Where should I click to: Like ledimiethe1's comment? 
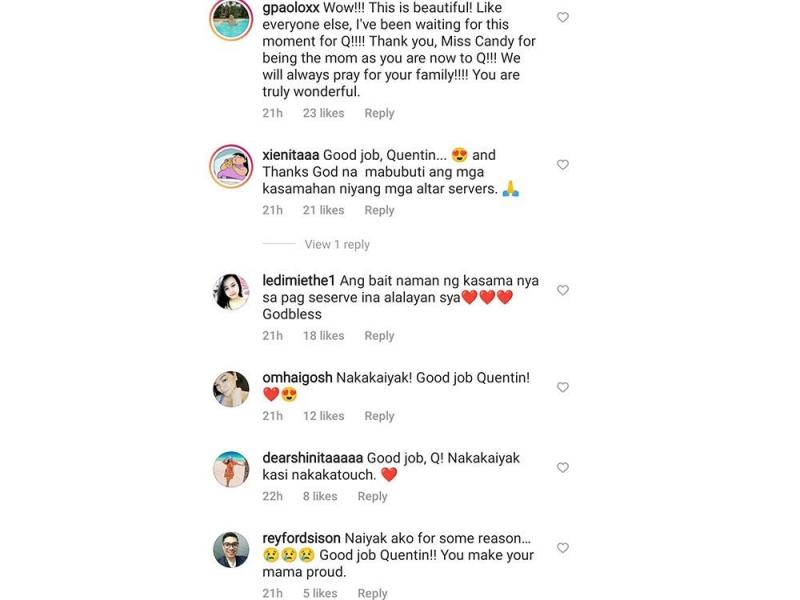[562, 291]
